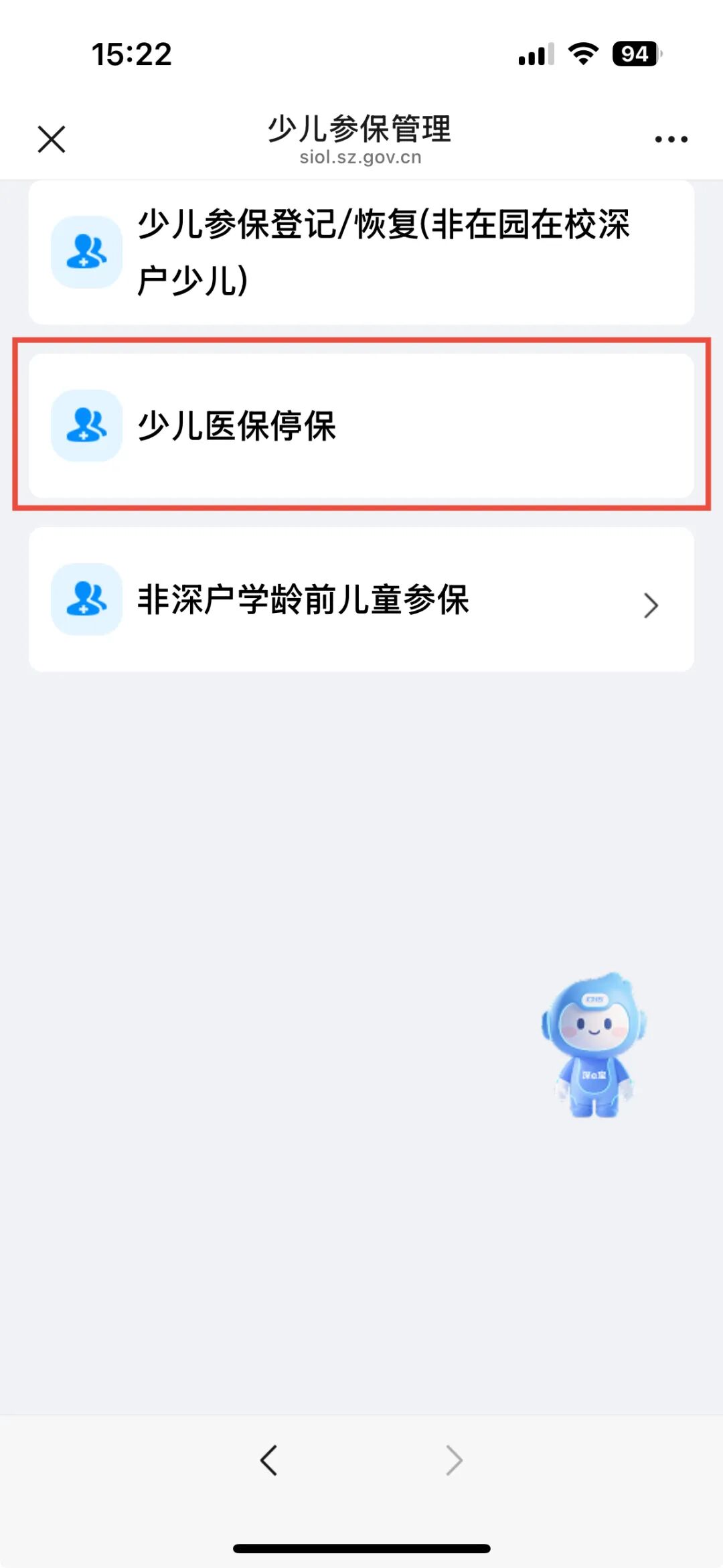Open 少儿参保登记/恢复 for 非在园在校深户少儿
The height and width of the screenshot is (1568, 723).
click(x=361, y=253)
